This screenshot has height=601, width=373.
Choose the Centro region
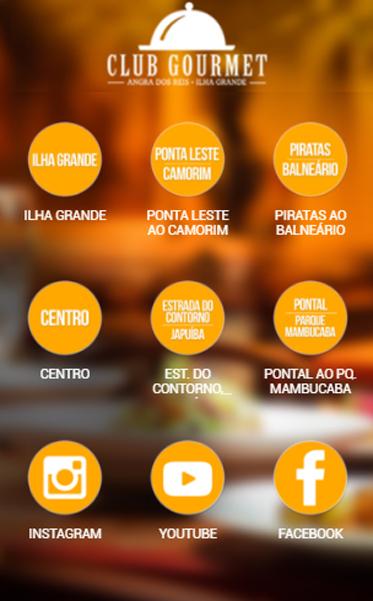tap(65, 318)
